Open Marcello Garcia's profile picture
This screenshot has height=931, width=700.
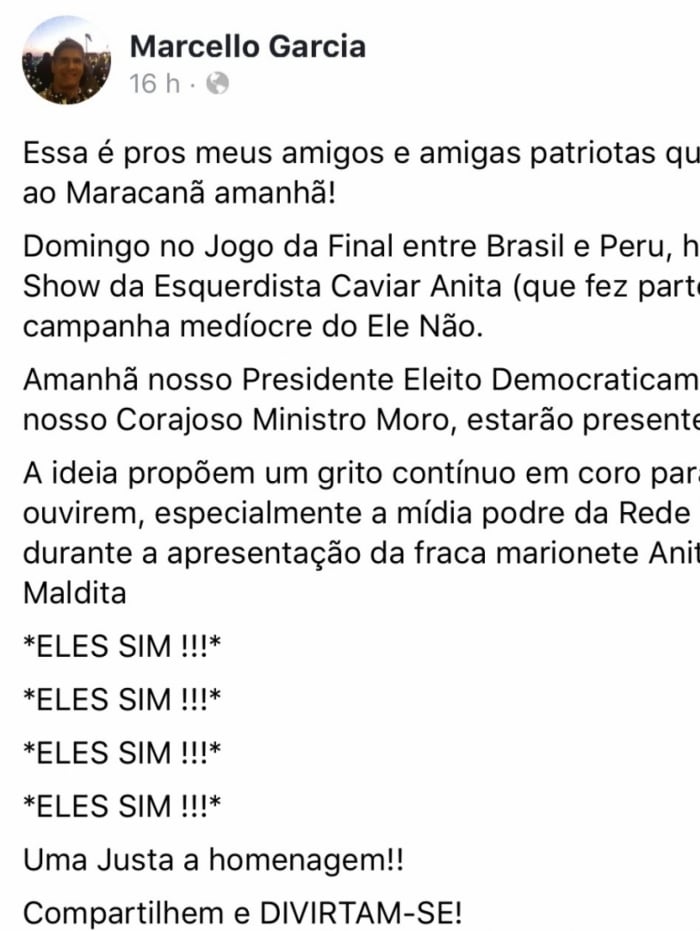click(67, 60)
